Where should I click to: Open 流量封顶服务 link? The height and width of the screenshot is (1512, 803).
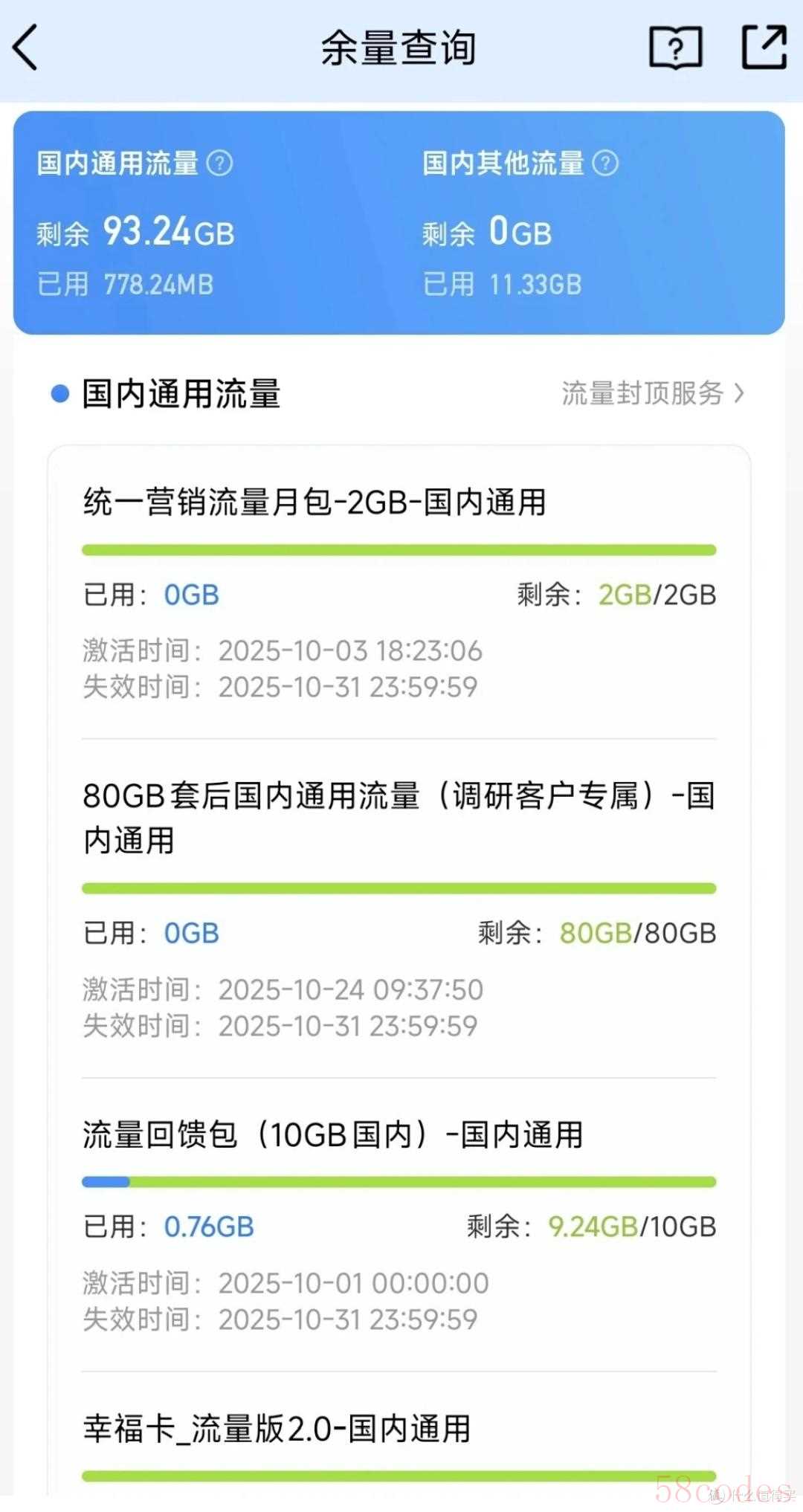652,393
